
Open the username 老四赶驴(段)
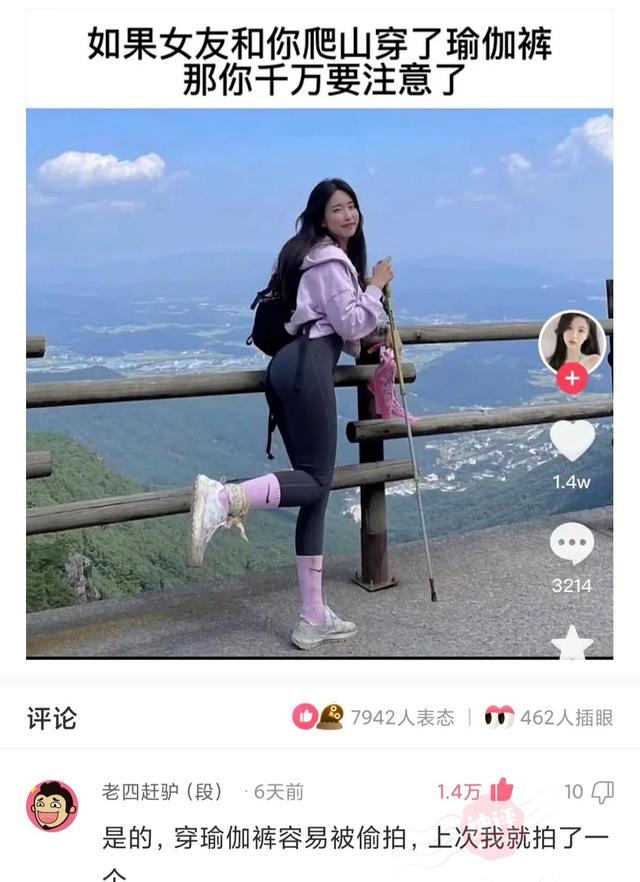point(162,791)
